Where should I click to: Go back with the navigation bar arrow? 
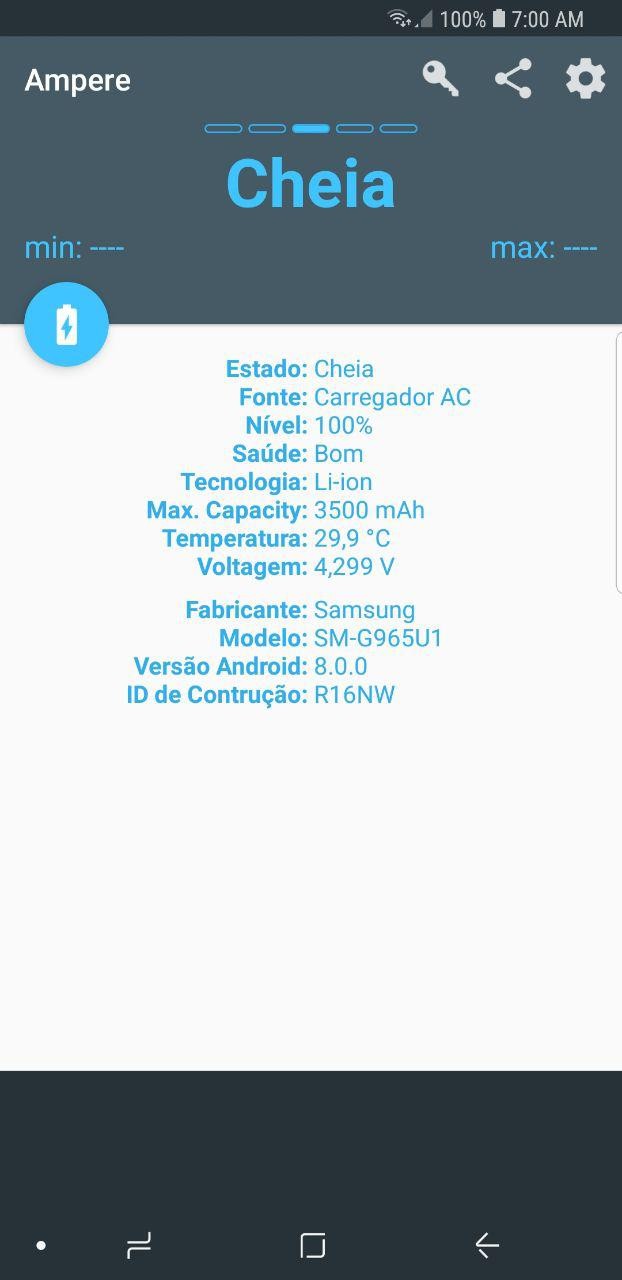[487, 1245]
